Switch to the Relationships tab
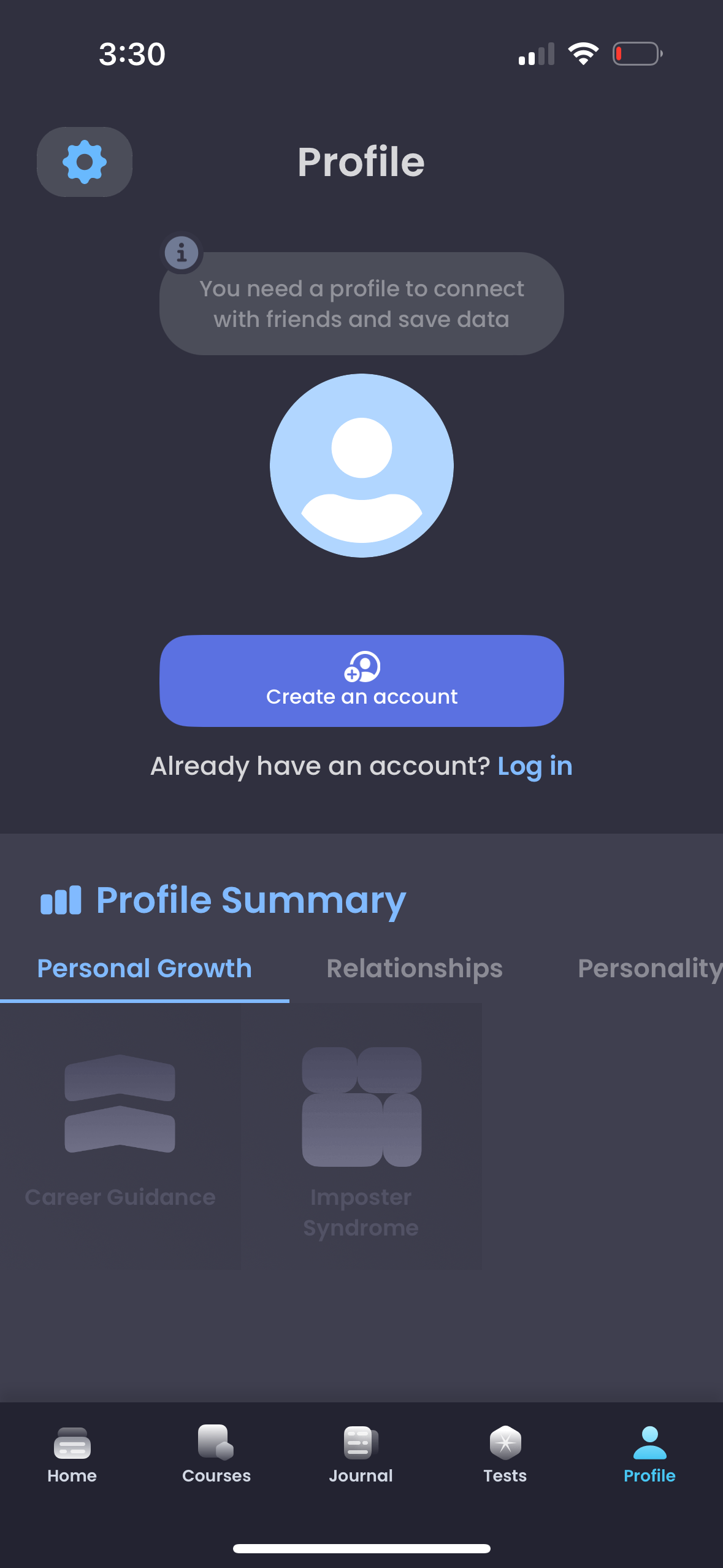 pyautogui.click(x=414, y=968)
